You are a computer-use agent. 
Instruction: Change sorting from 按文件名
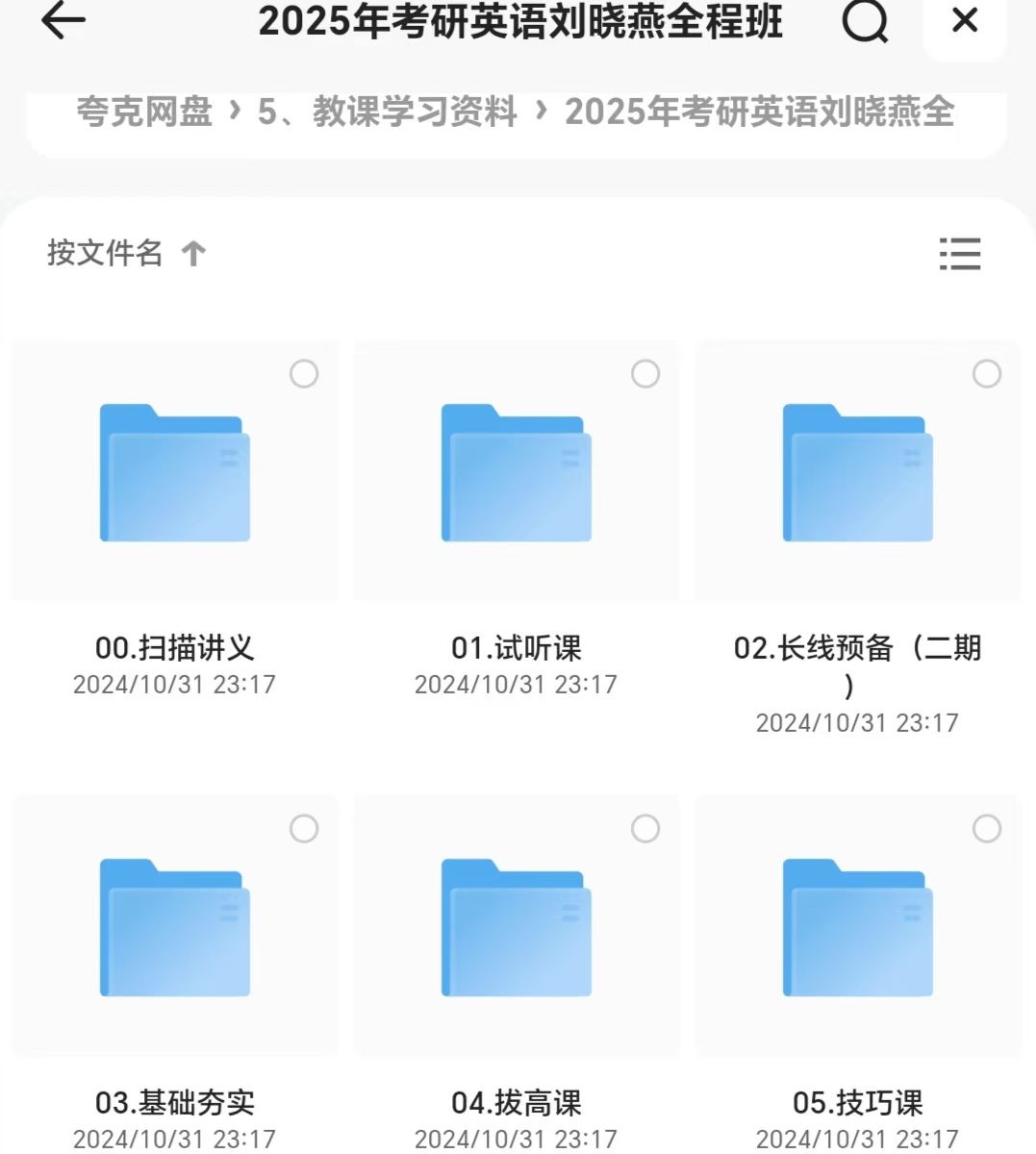coord(125,253)
